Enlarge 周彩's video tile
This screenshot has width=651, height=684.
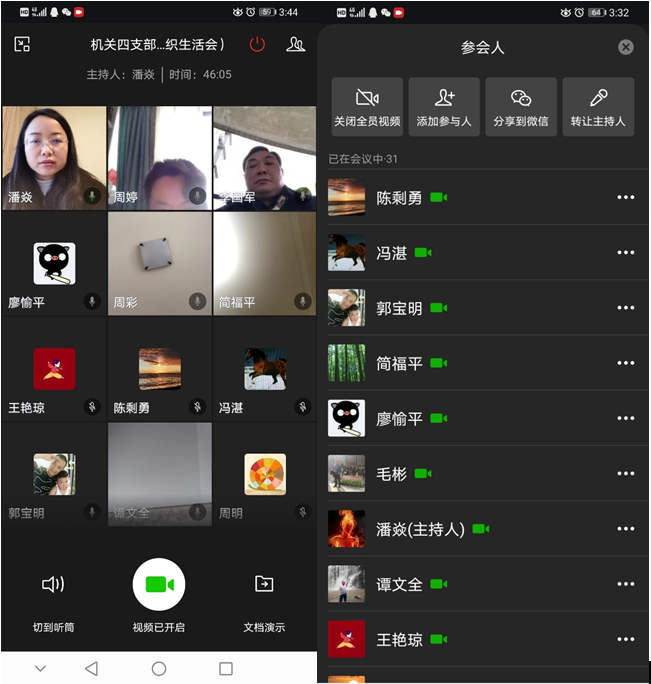click(159, 263)
